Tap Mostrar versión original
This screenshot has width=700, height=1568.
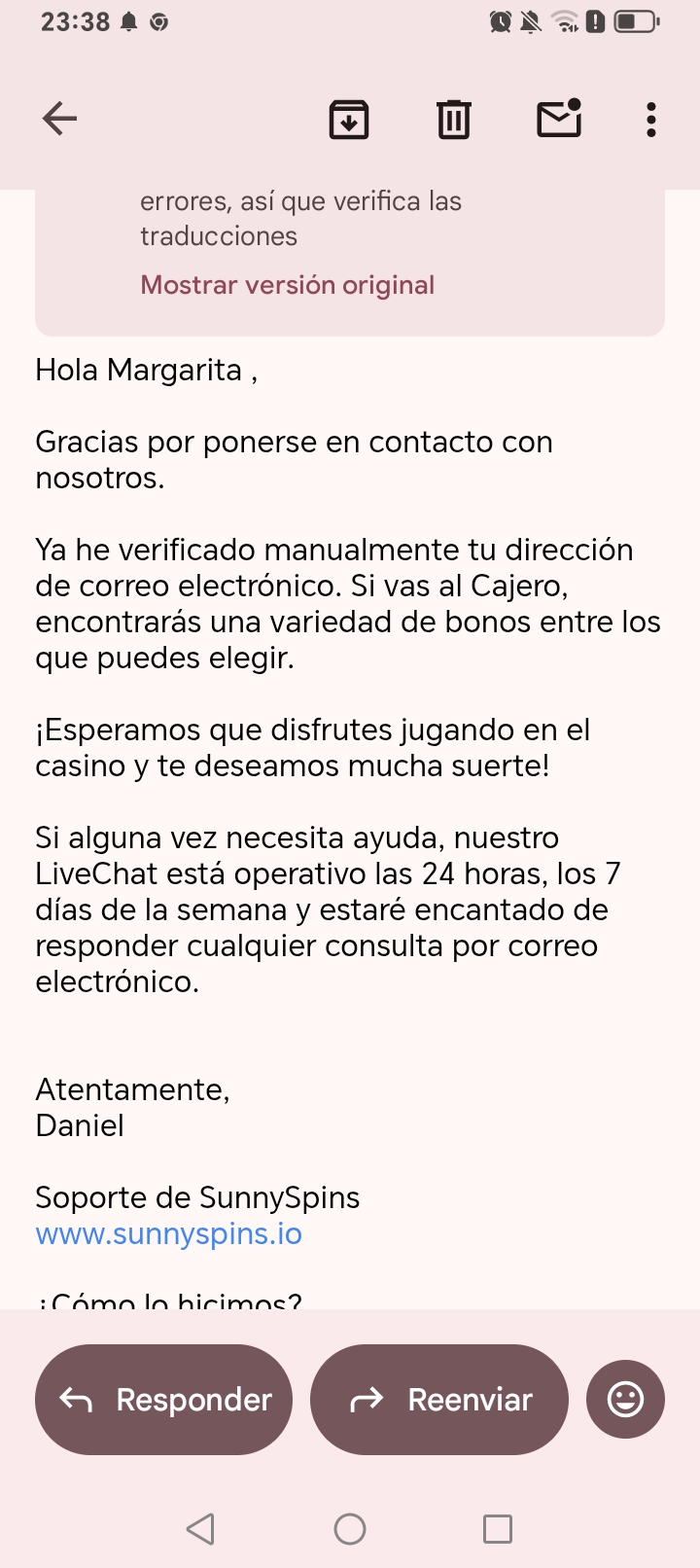(x=287, y=285)
